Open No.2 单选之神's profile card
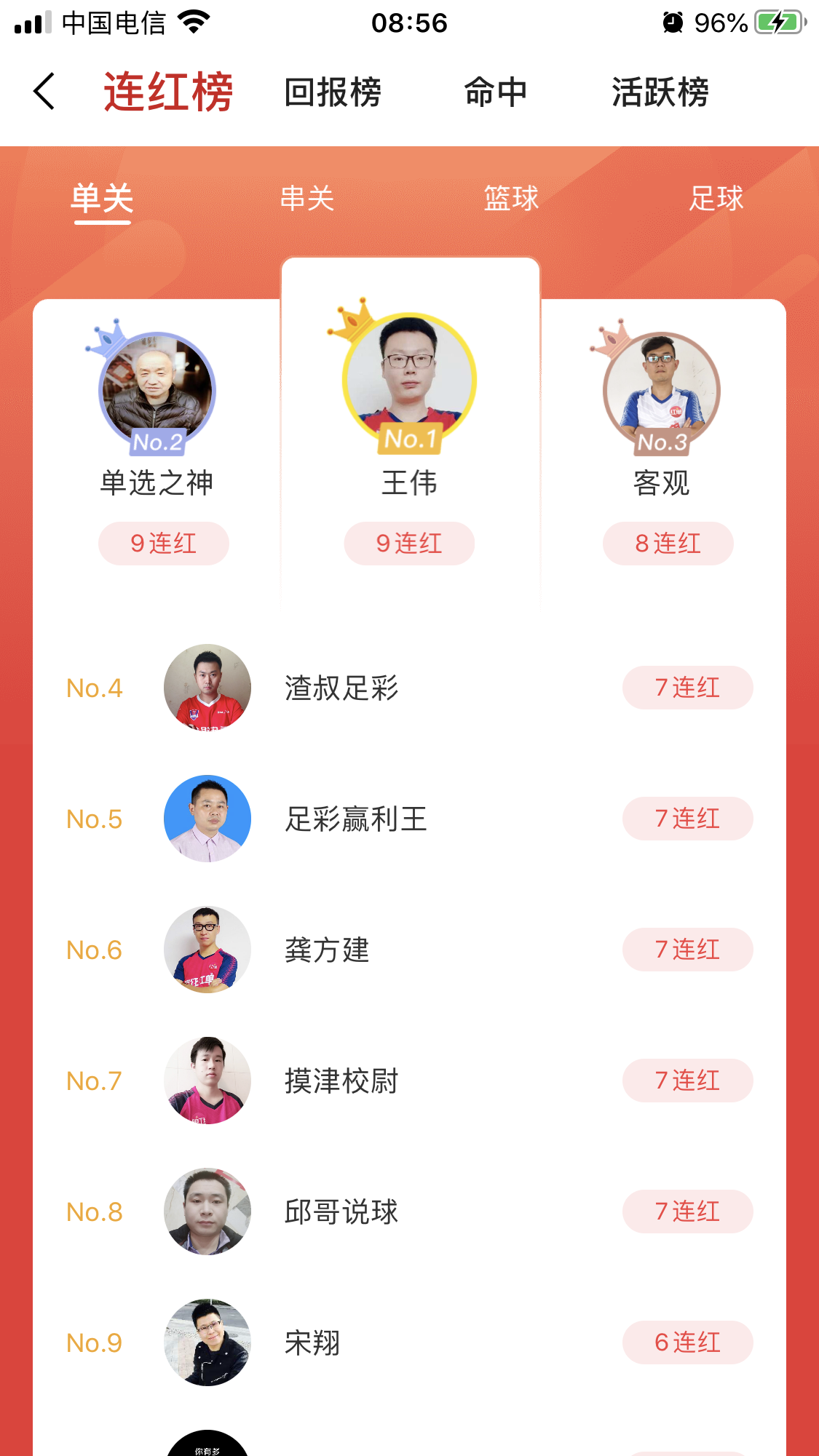Image resolution: width=819 pixels, height=1456 pixels. click(x=157, y=444)
